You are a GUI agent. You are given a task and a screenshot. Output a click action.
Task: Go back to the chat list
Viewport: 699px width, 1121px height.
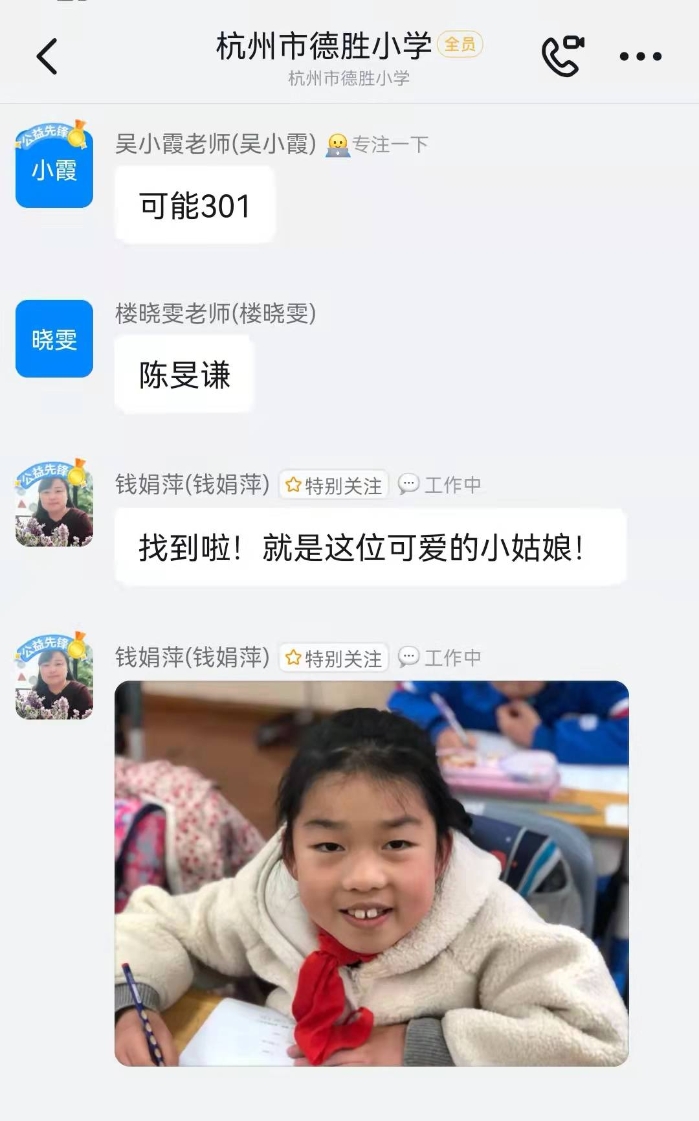47,57
